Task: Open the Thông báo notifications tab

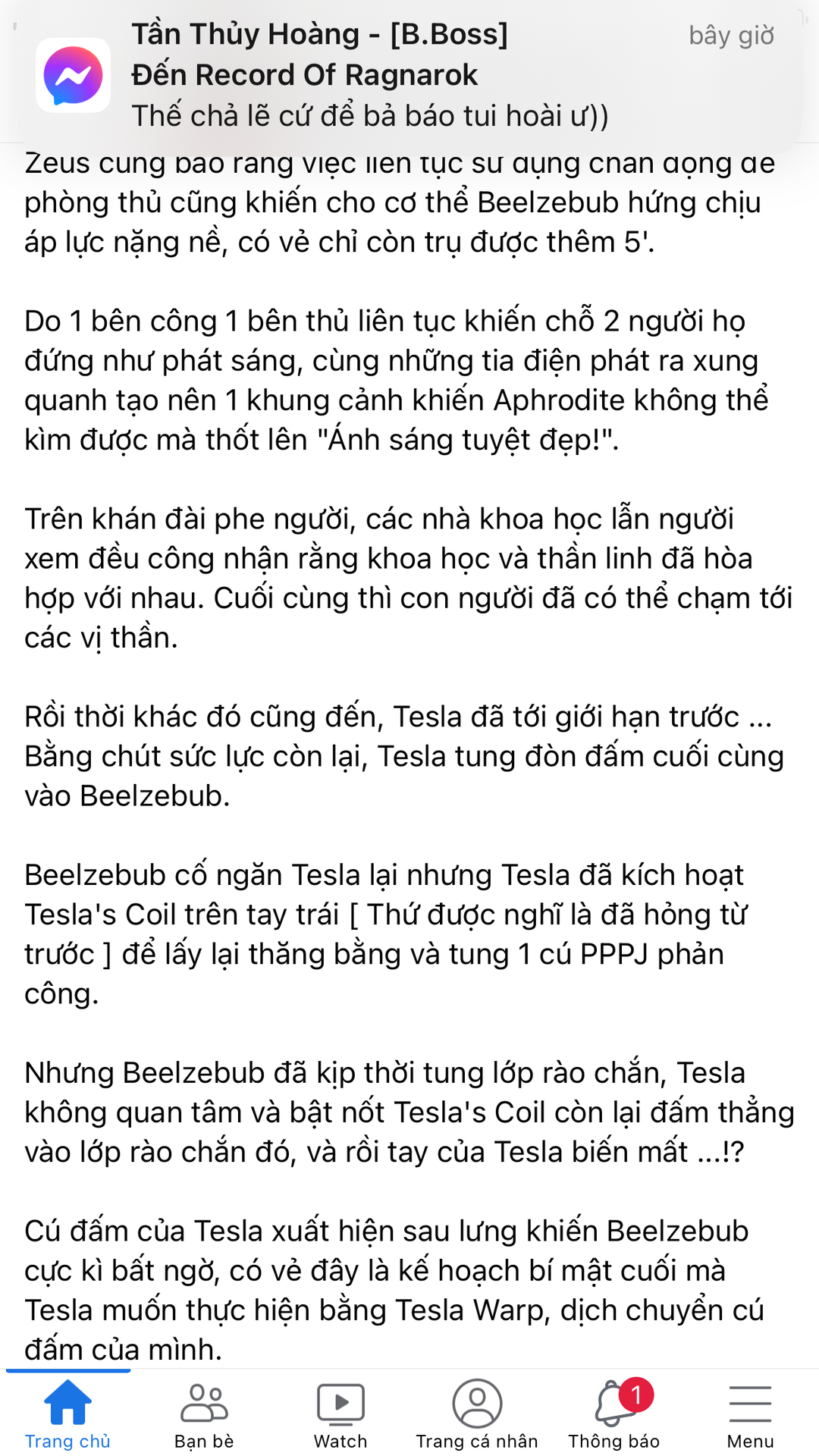Action: (x=613, y=1414)
